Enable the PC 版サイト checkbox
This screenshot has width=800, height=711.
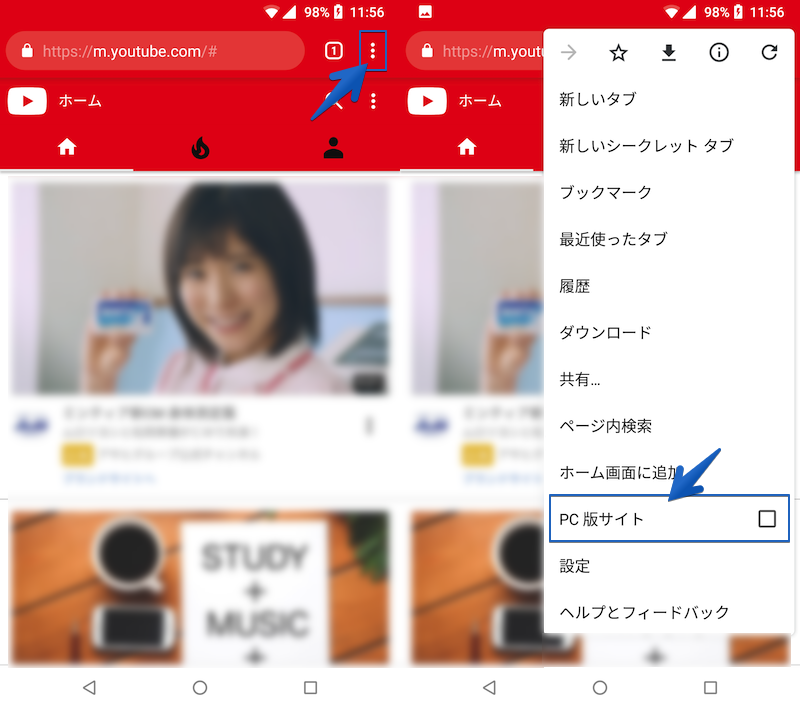[767, 519]
